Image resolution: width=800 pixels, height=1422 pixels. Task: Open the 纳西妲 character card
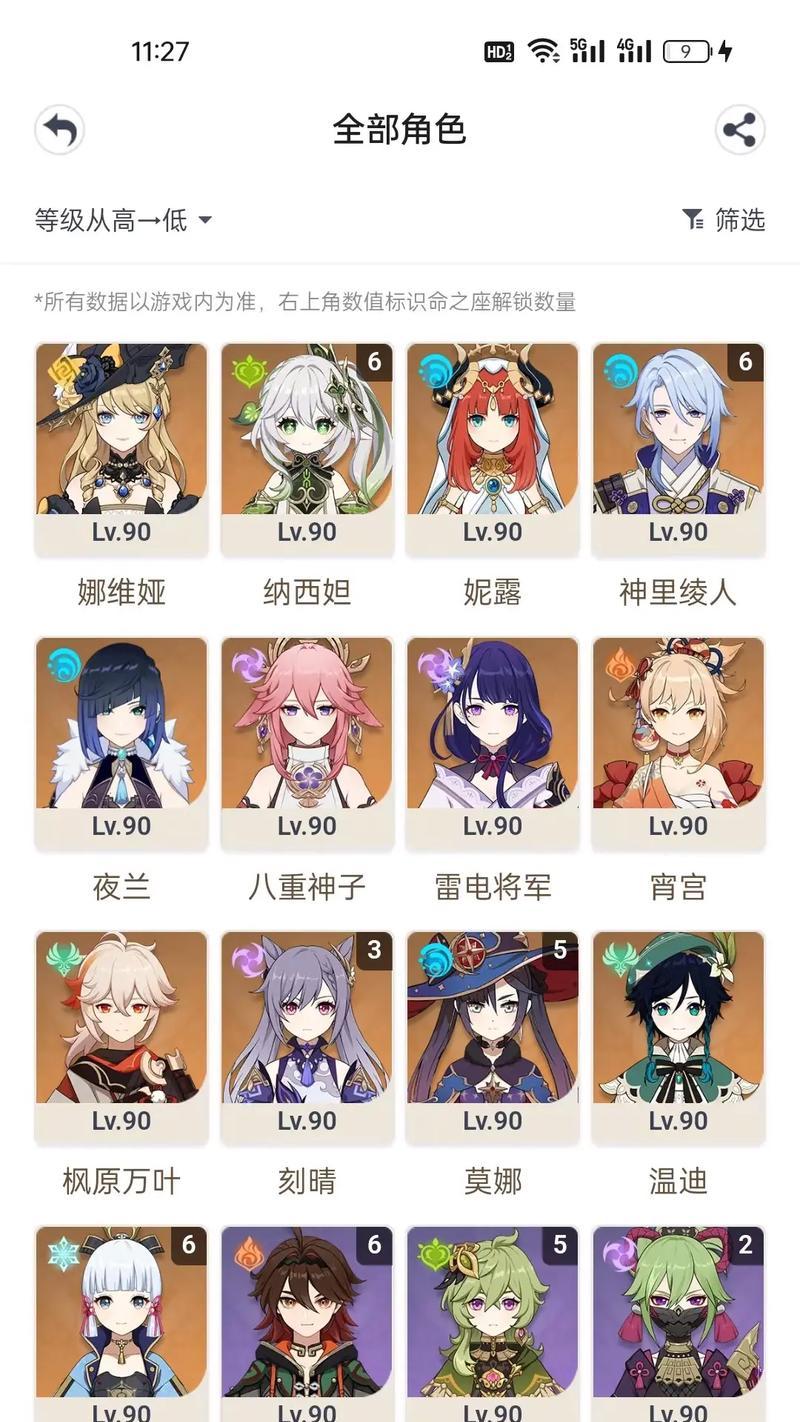pos(307,450)
